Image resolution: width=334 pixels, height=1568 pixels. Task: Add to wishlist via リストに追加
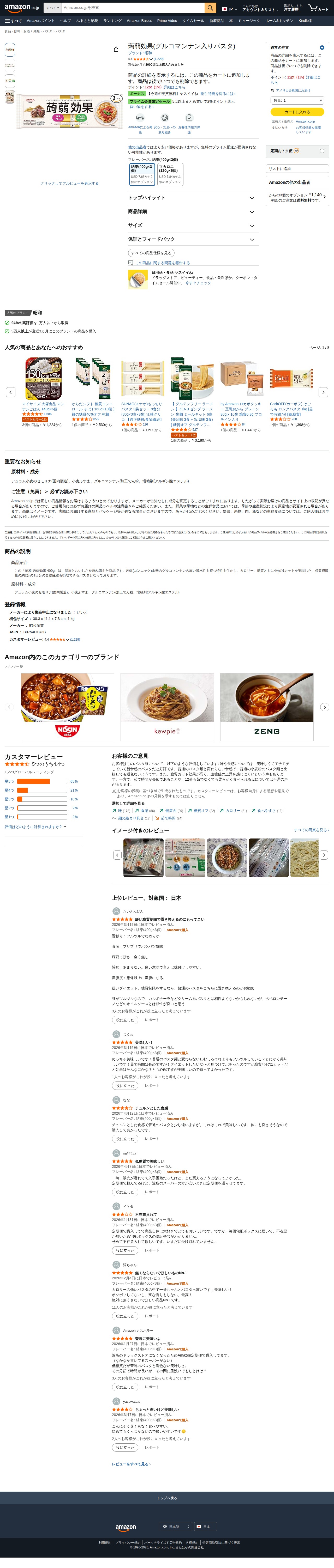pyautogui.click(x=297, y=169)
